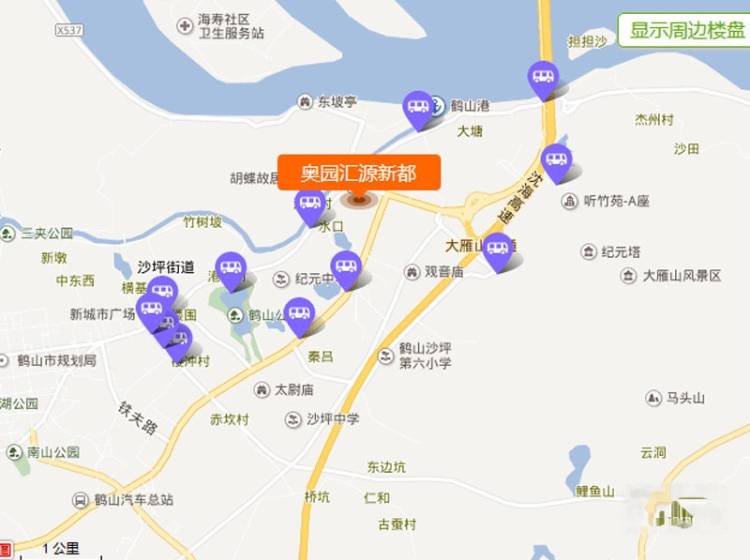The height and width of the screenshot is (560, 750).
Task: Tap the 显示周边楼盘 button
Action: 680,29
